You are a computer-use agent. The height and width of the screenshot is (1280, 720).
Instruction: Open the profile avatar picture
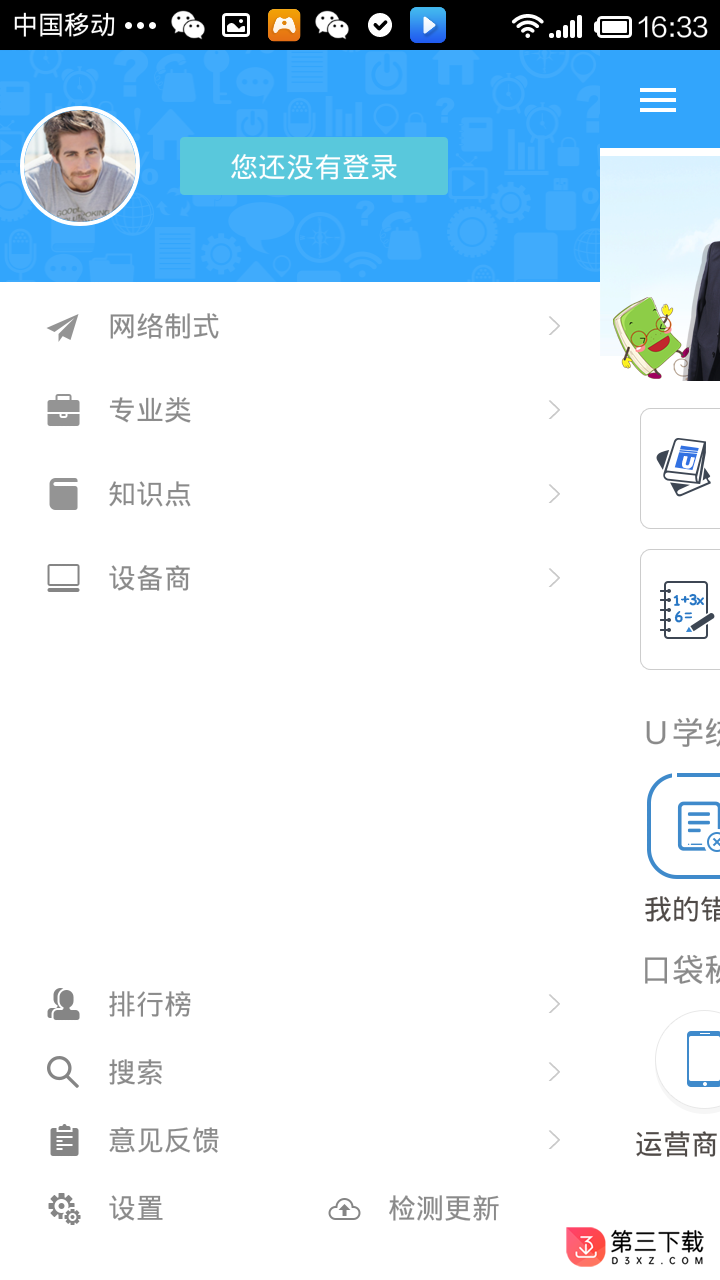[80, 166]
